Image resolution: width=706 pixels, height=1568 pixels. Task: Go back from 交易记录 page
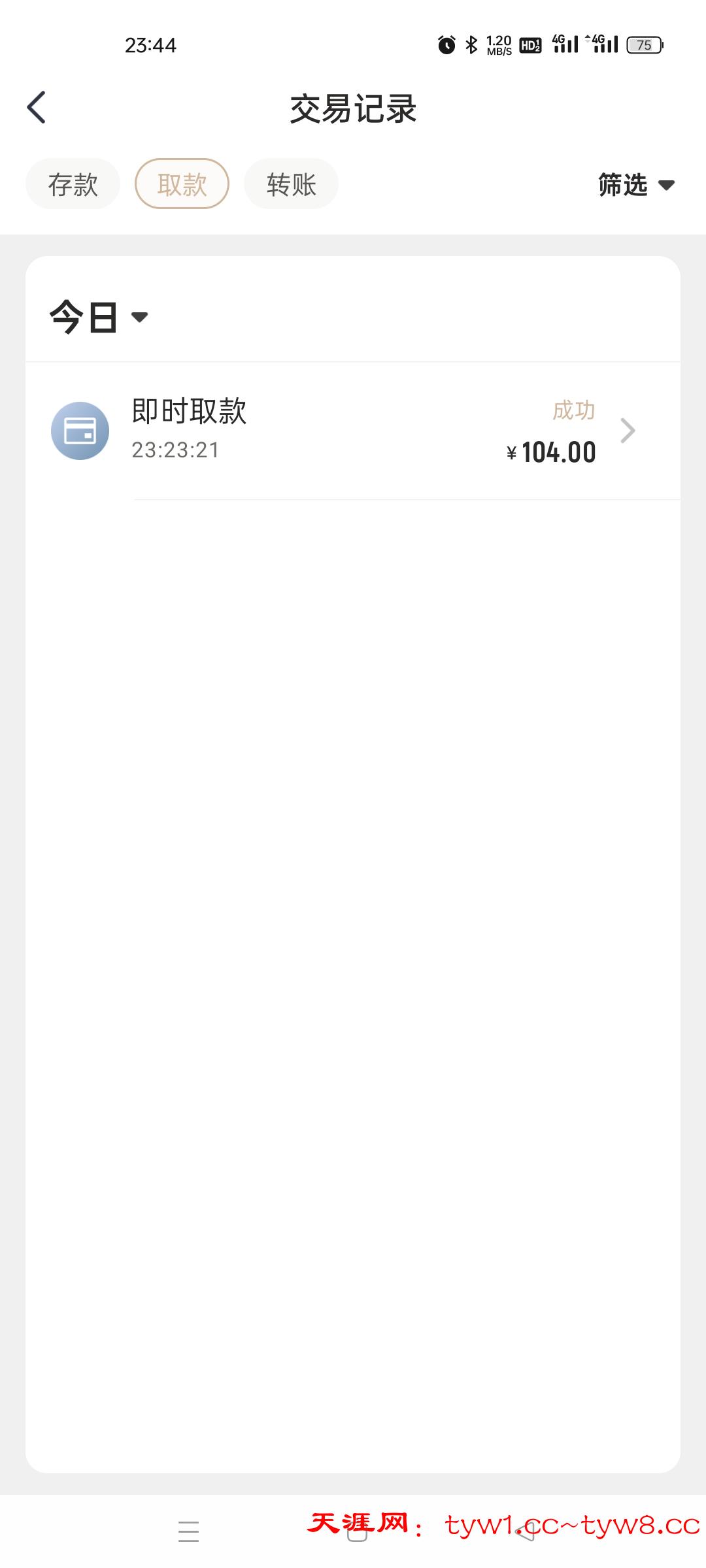[37, 107]
